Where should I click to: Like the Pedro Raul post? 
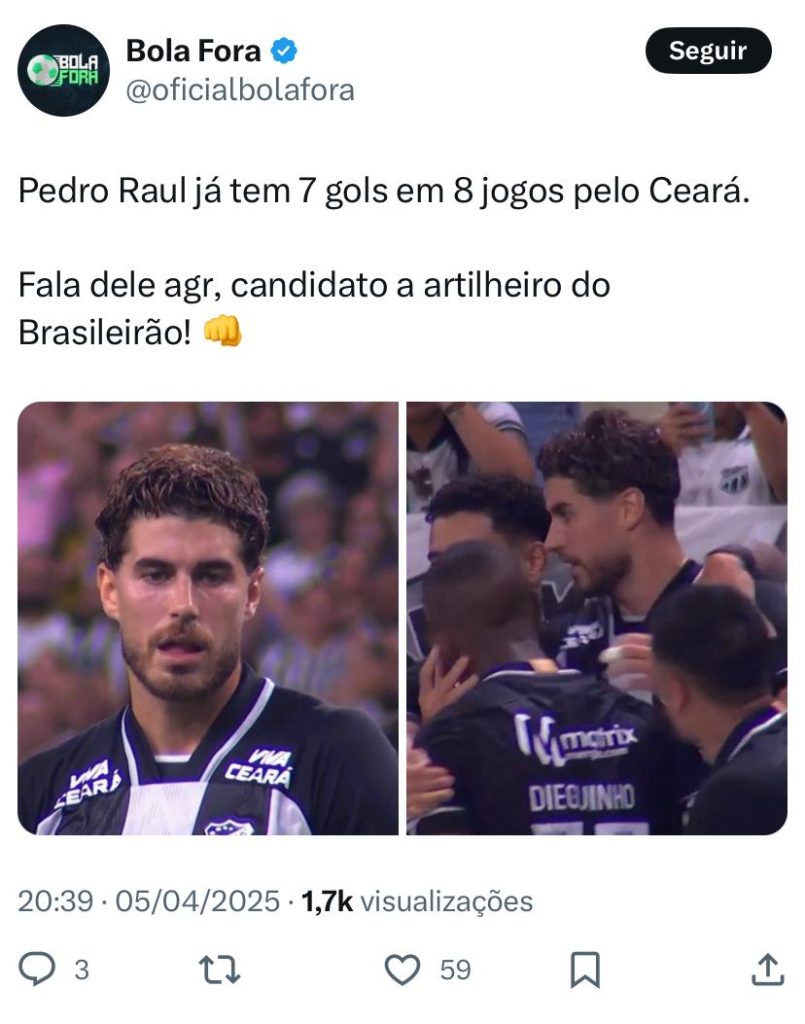[402, 968]
